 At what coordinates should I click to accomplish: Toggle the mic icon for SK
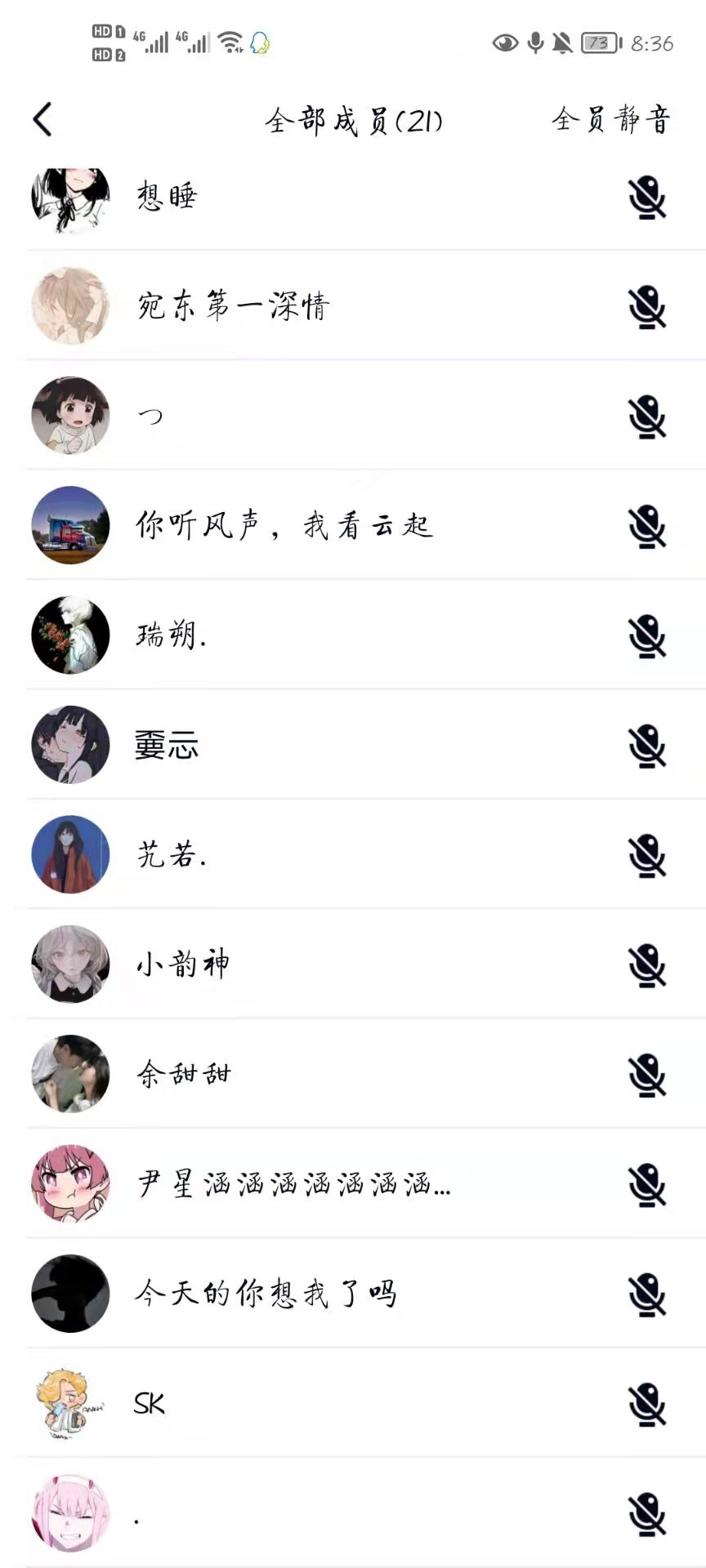[x=647, y=1404]
